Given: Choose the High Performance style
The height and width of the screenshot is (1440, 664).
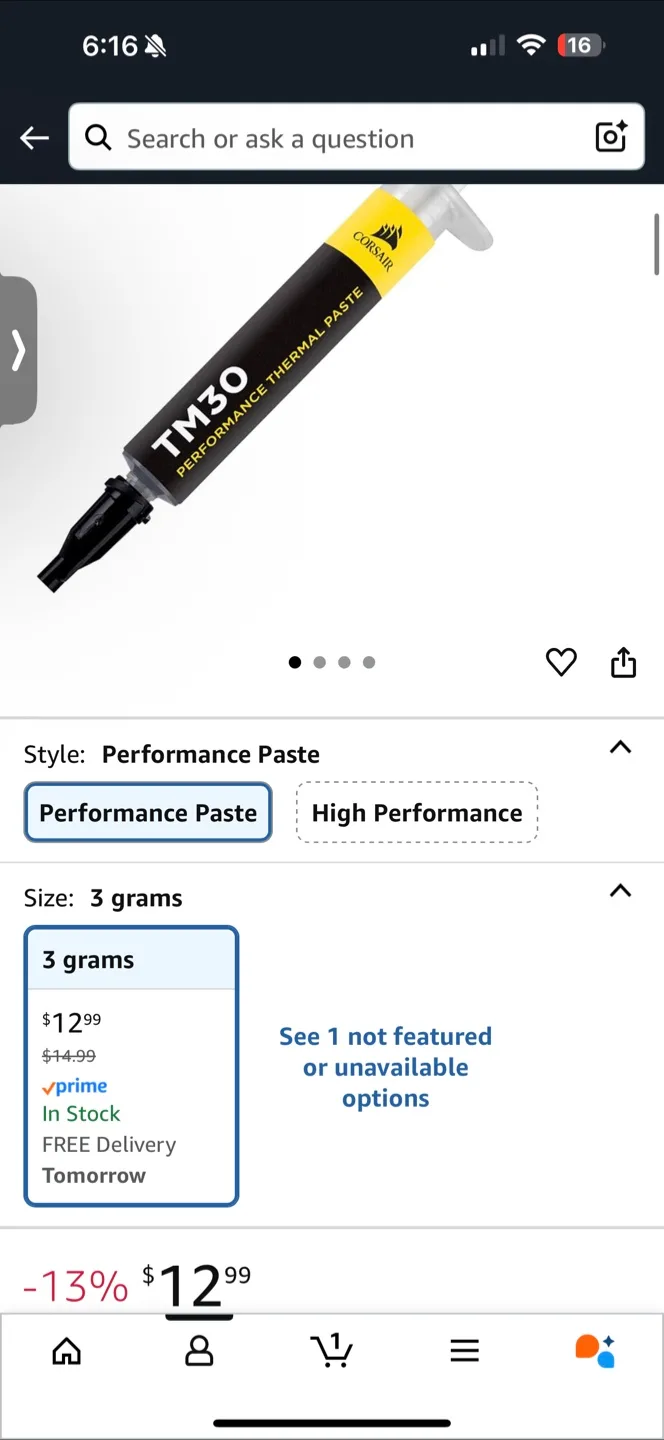Looking at the screenshot, I should click(x=416, y=812).
